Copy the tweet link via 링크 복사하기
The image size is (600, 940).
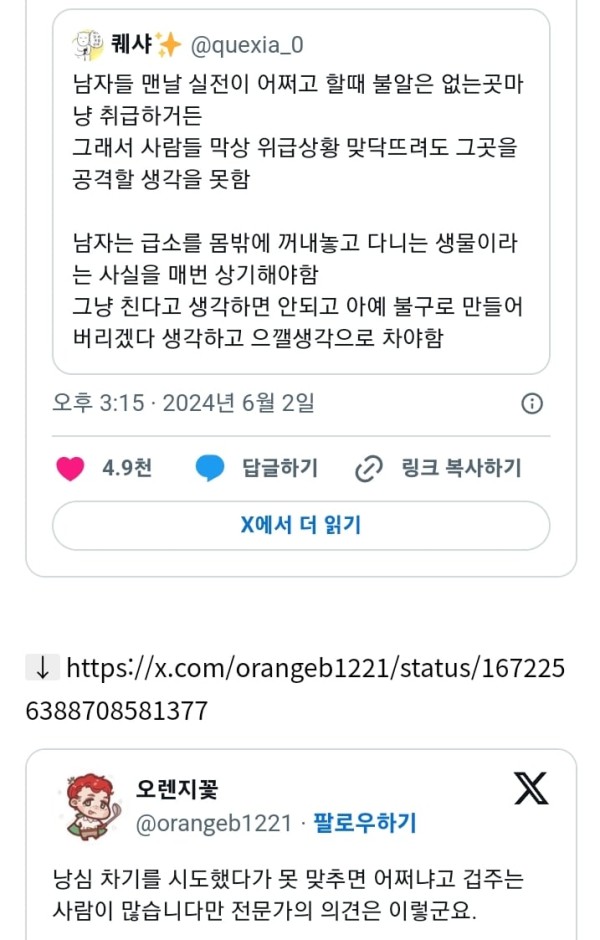tap(439, 468)
